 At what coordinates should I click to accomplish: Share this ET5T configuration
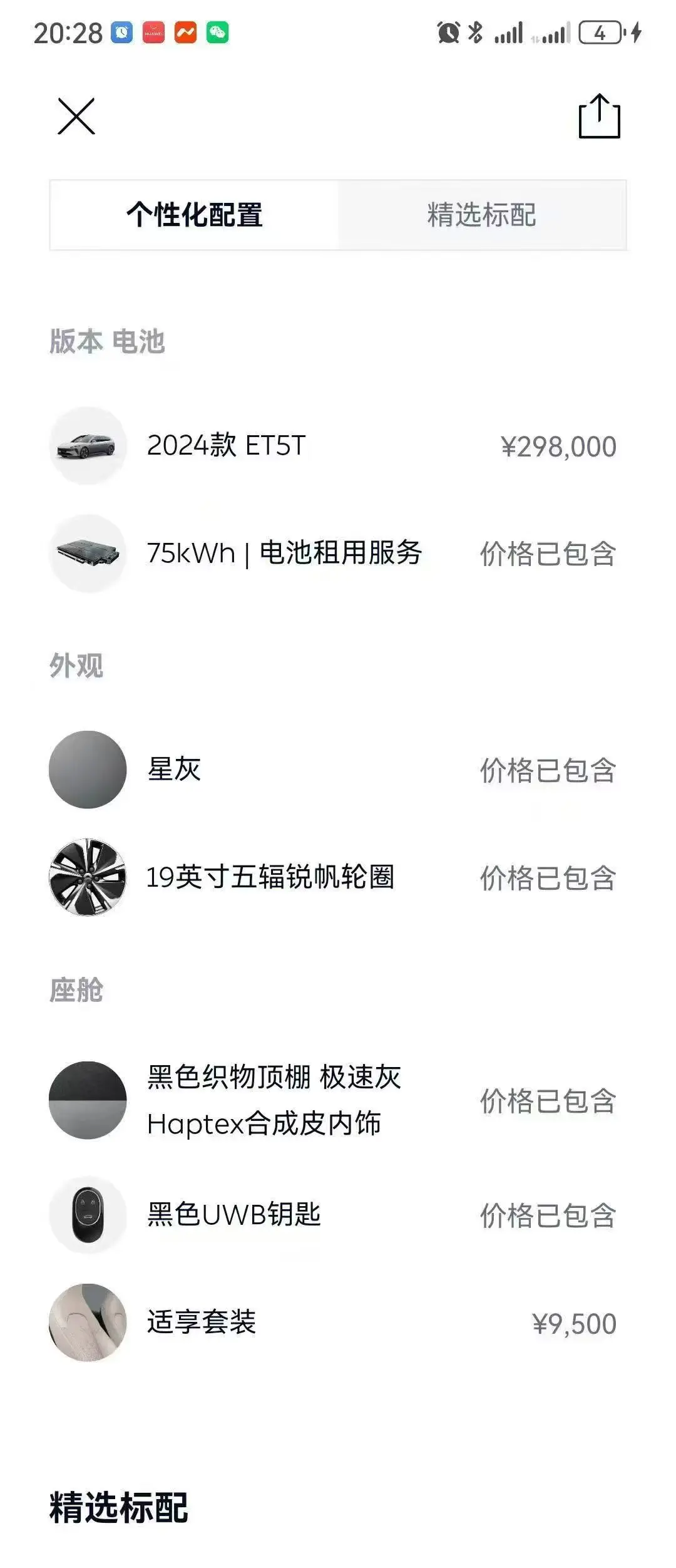click(599, 116)
